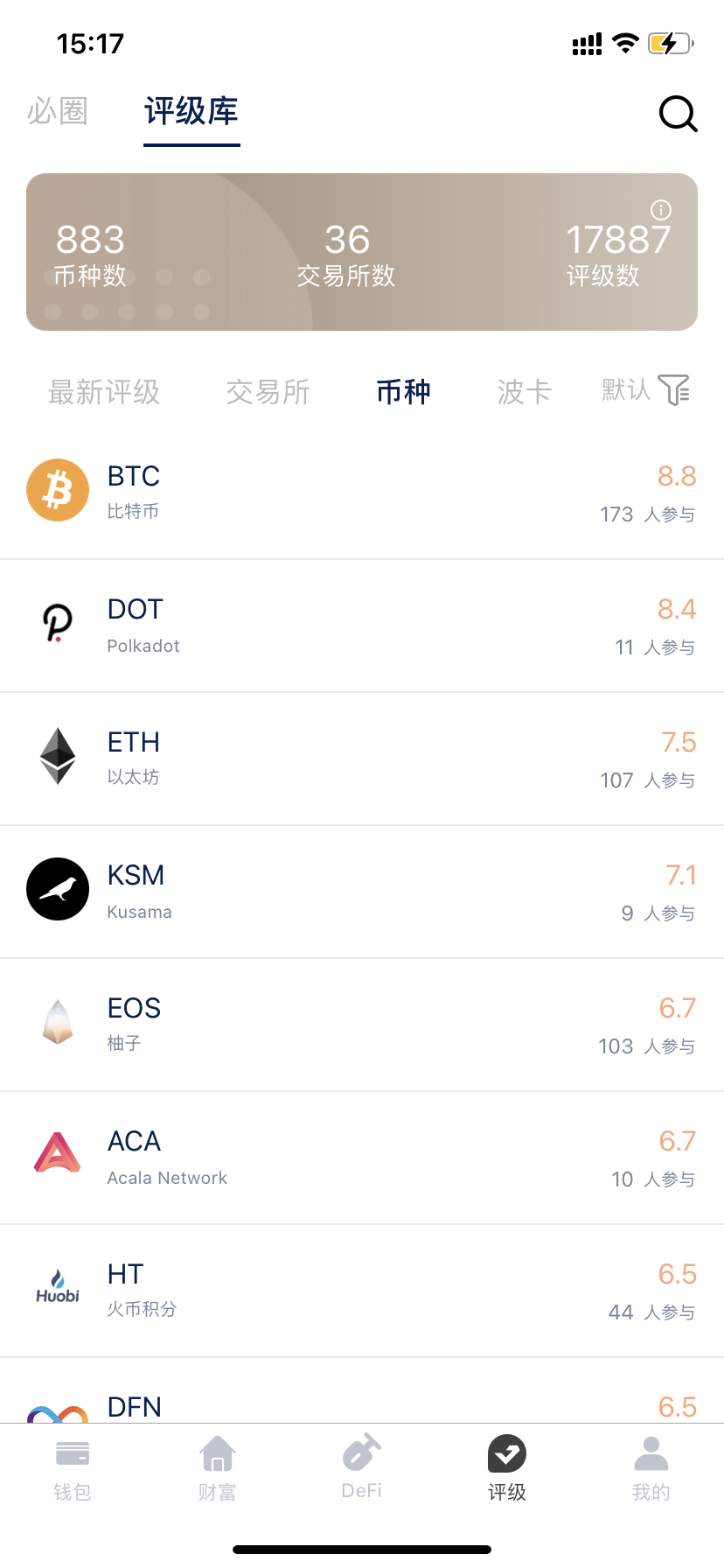Go to the 我的 profile tab
This screenshot has width=724, height=1568.
click(651, 1470)
